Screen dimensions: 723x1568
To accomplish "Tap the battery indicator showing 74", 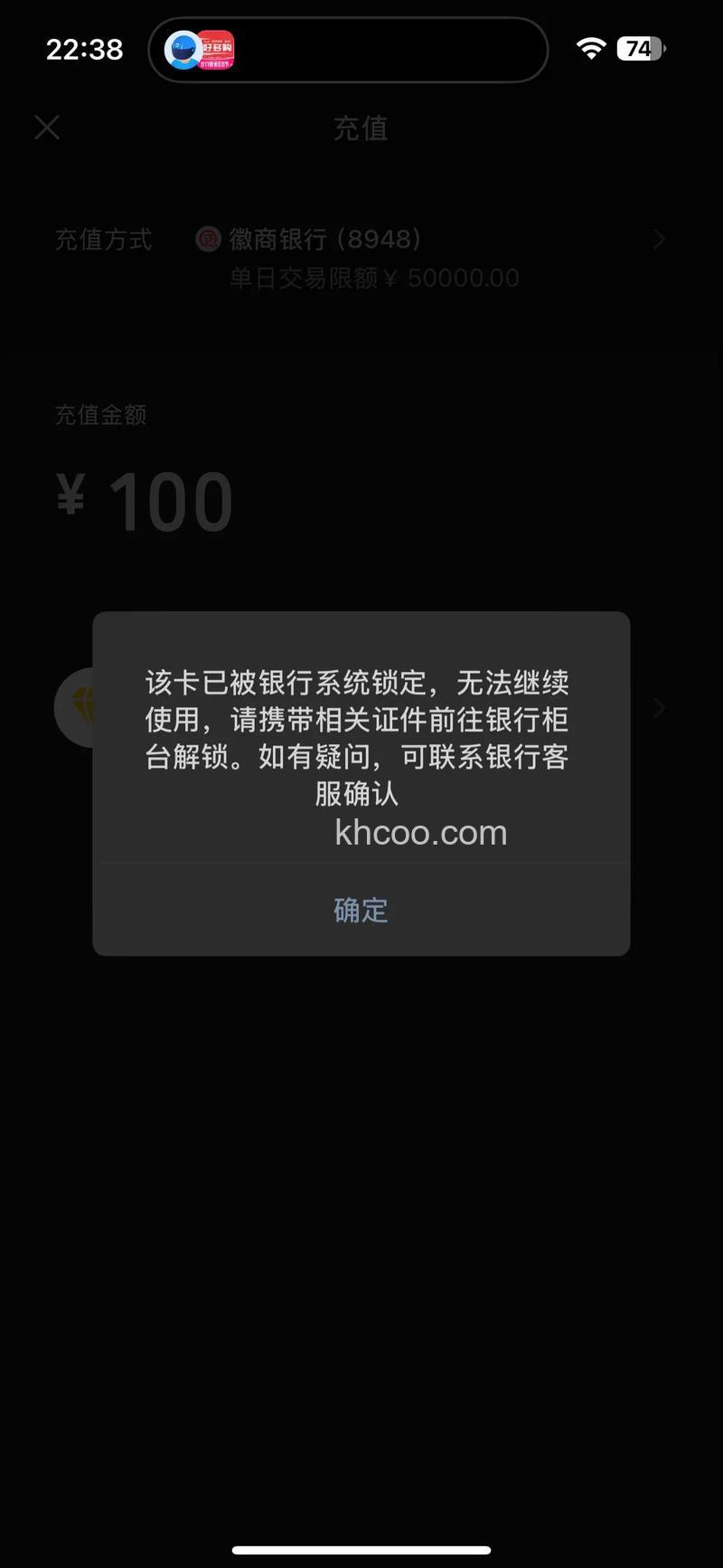I will (641, 48).
